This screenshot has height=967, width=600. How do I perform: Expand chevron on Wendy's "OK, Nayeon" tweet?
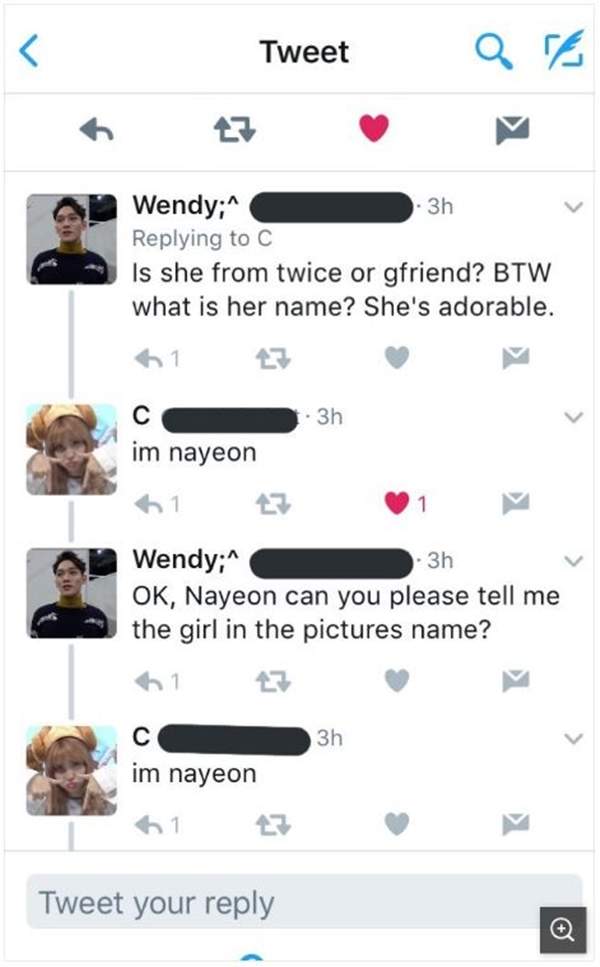click(572, 561)
